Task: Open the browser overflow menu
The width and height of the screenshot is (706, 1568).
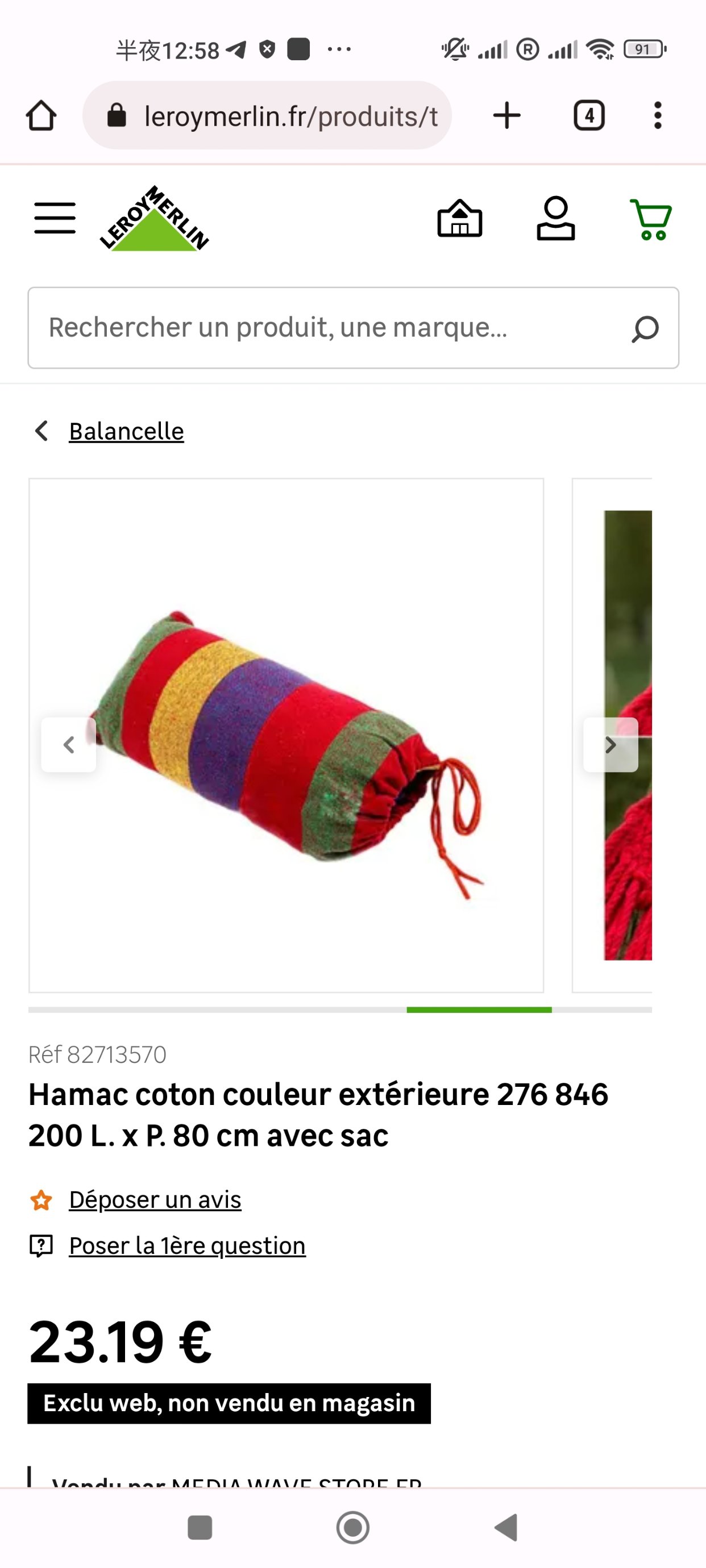Action: tap(658, 116)
